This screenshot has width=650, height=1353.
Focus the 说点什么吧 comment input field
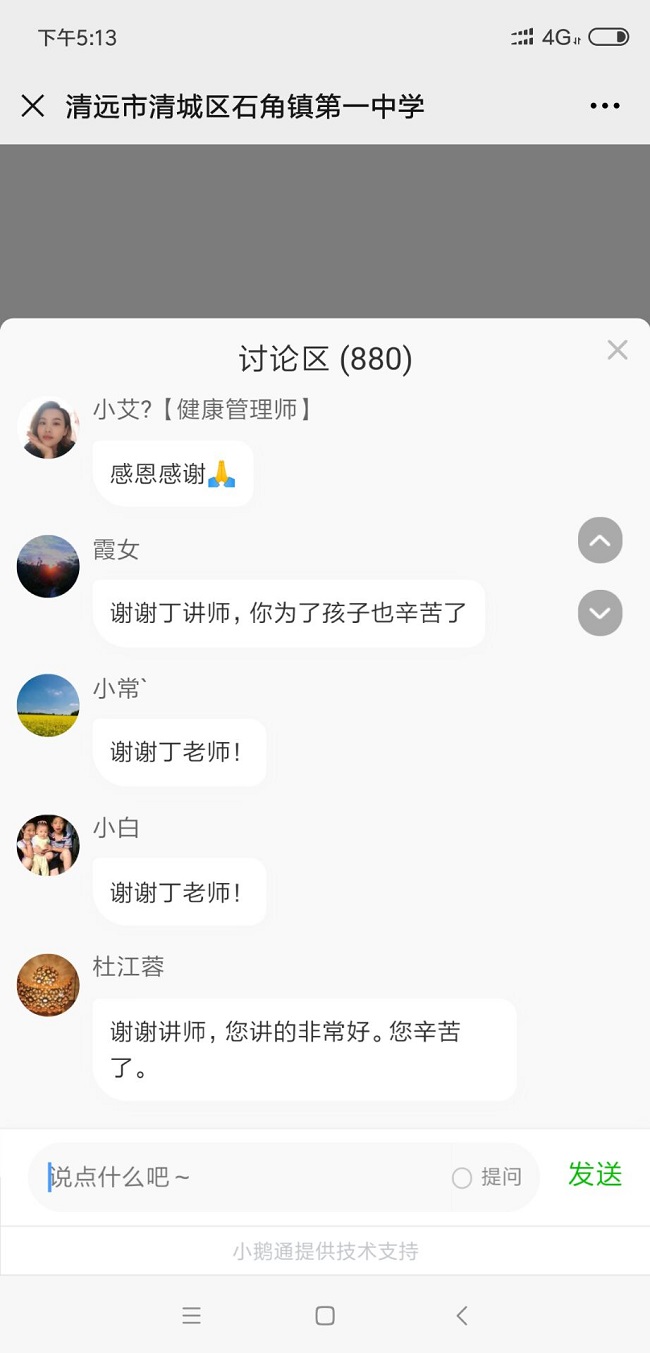240,1177
